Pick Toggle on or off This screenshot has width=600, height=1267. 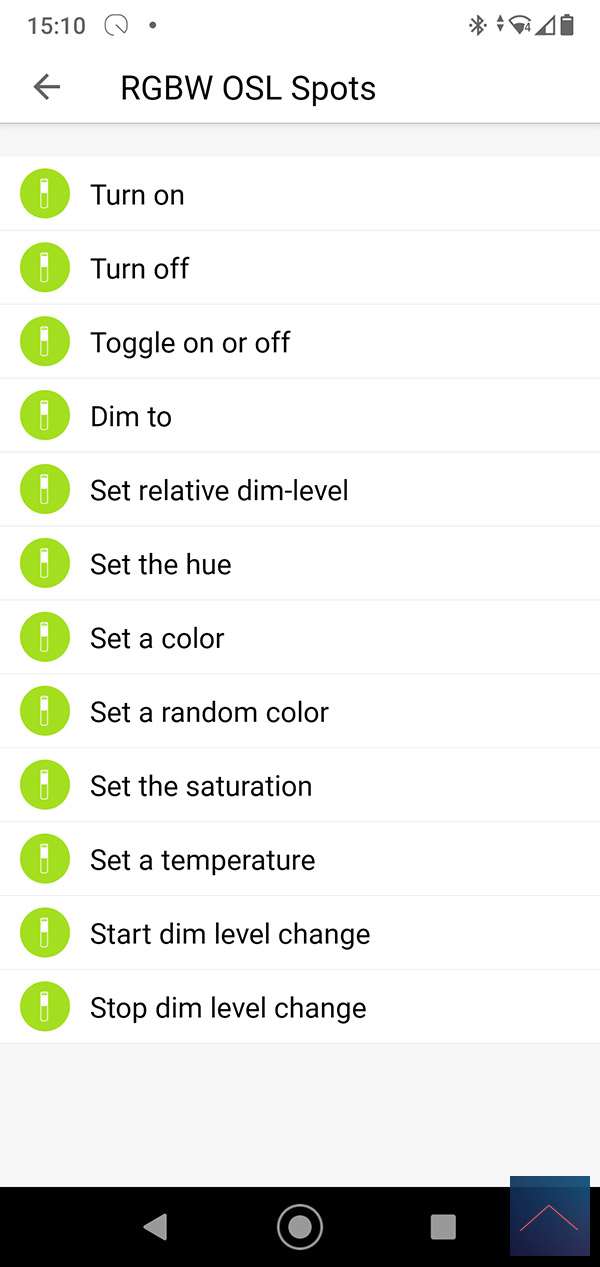pyautogui.click(x=190, y=343)
